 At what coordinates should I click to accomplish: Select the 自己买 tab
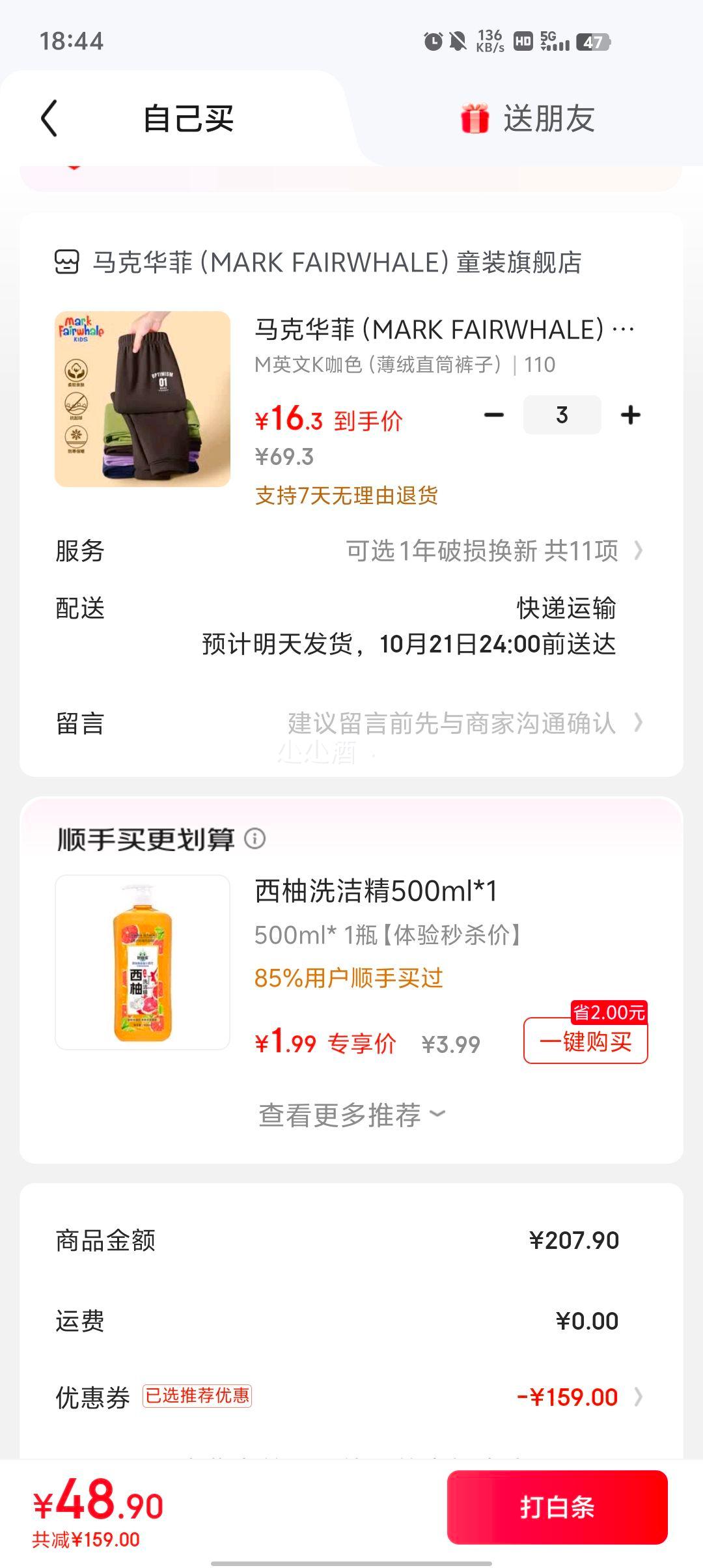[188, 119]
